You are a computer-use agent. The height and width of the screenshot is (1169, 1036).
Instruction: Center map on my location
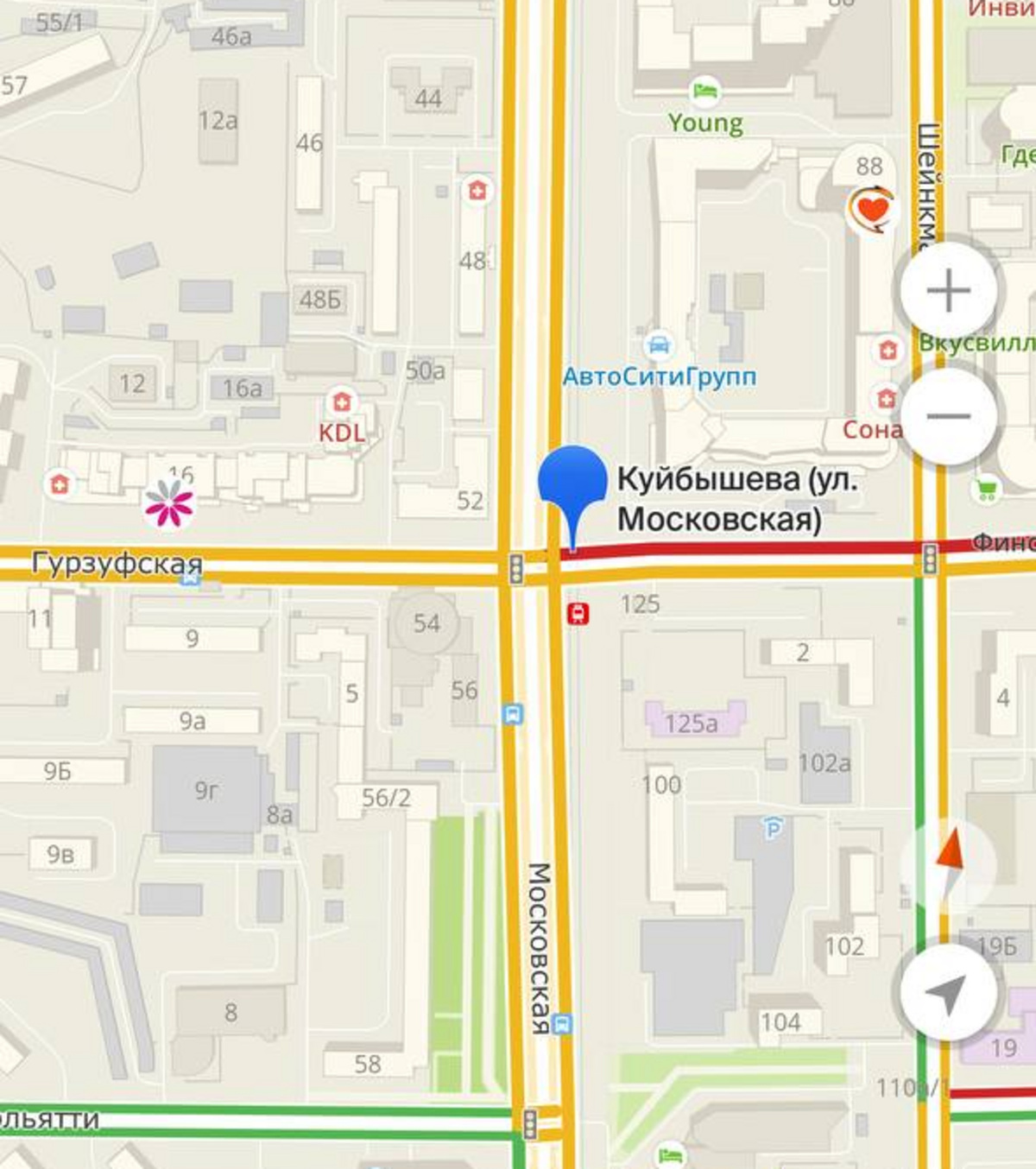click(948, 993)
